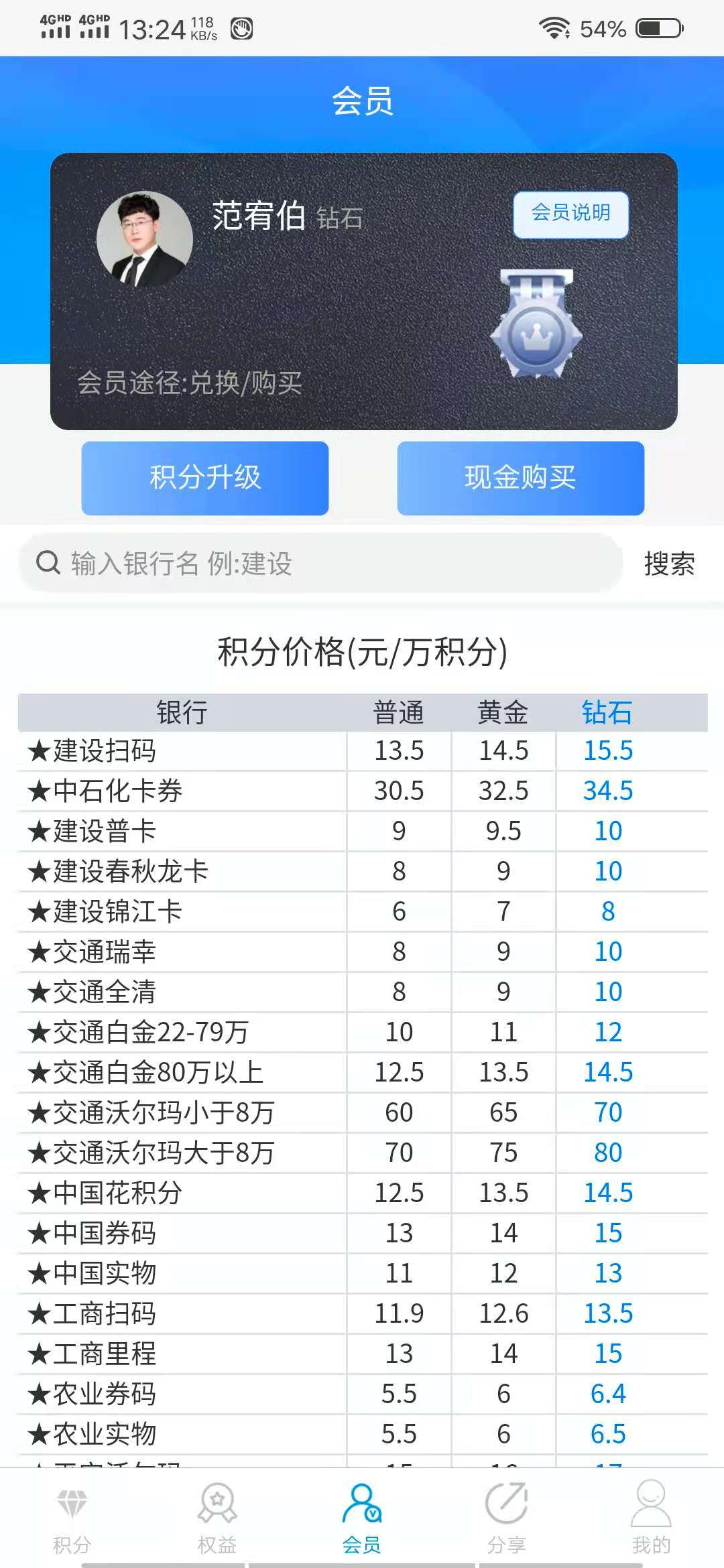The width and height of the screenshot is (724, 1568).
Task: Select the 我的 profile icon
Action: pyautogui.click(x=649, y=1501)
